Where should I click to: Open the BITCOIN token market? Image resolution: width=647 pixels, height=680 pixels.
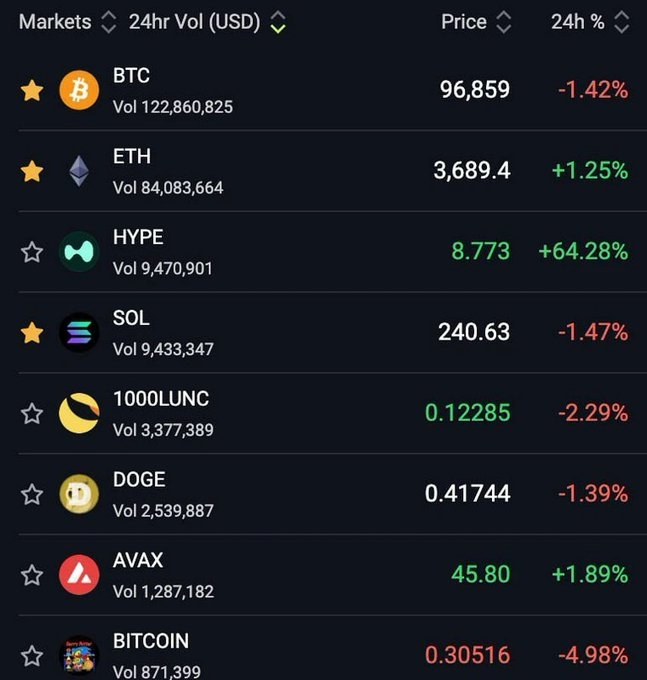(x=300, y=654)
